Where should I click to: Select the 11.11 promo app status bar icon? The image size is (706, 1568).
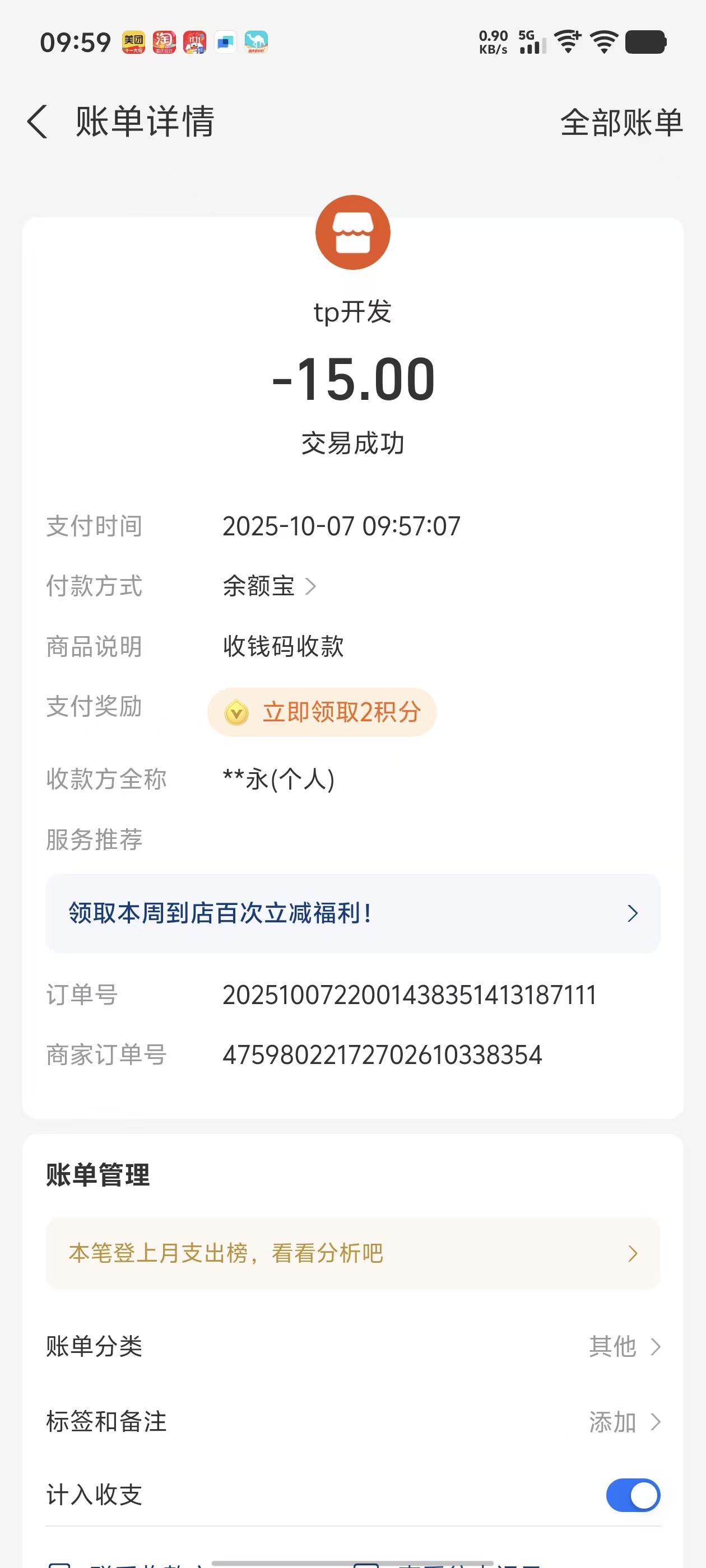(x=196, y=41)
